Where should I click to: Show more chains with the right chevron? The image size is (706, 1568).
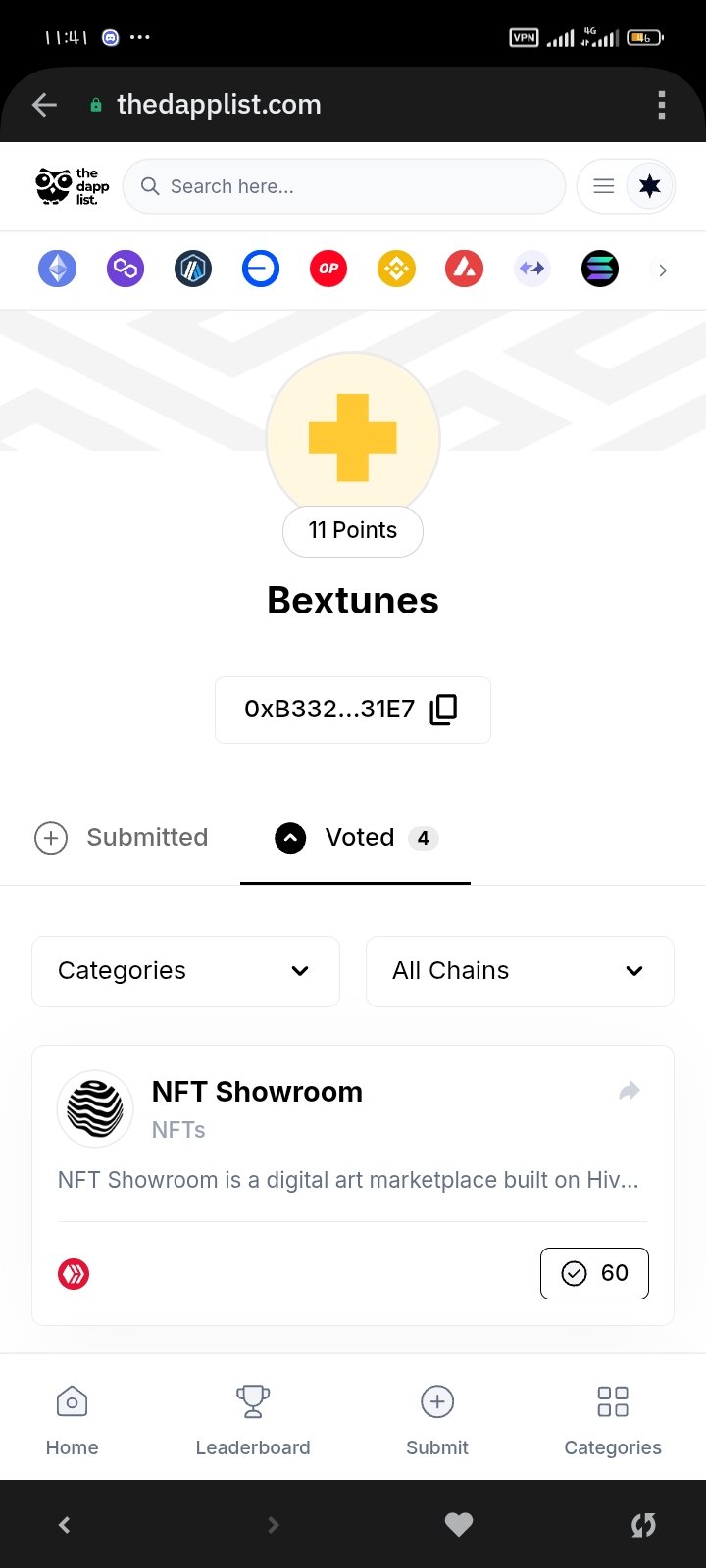coord(663,270)
